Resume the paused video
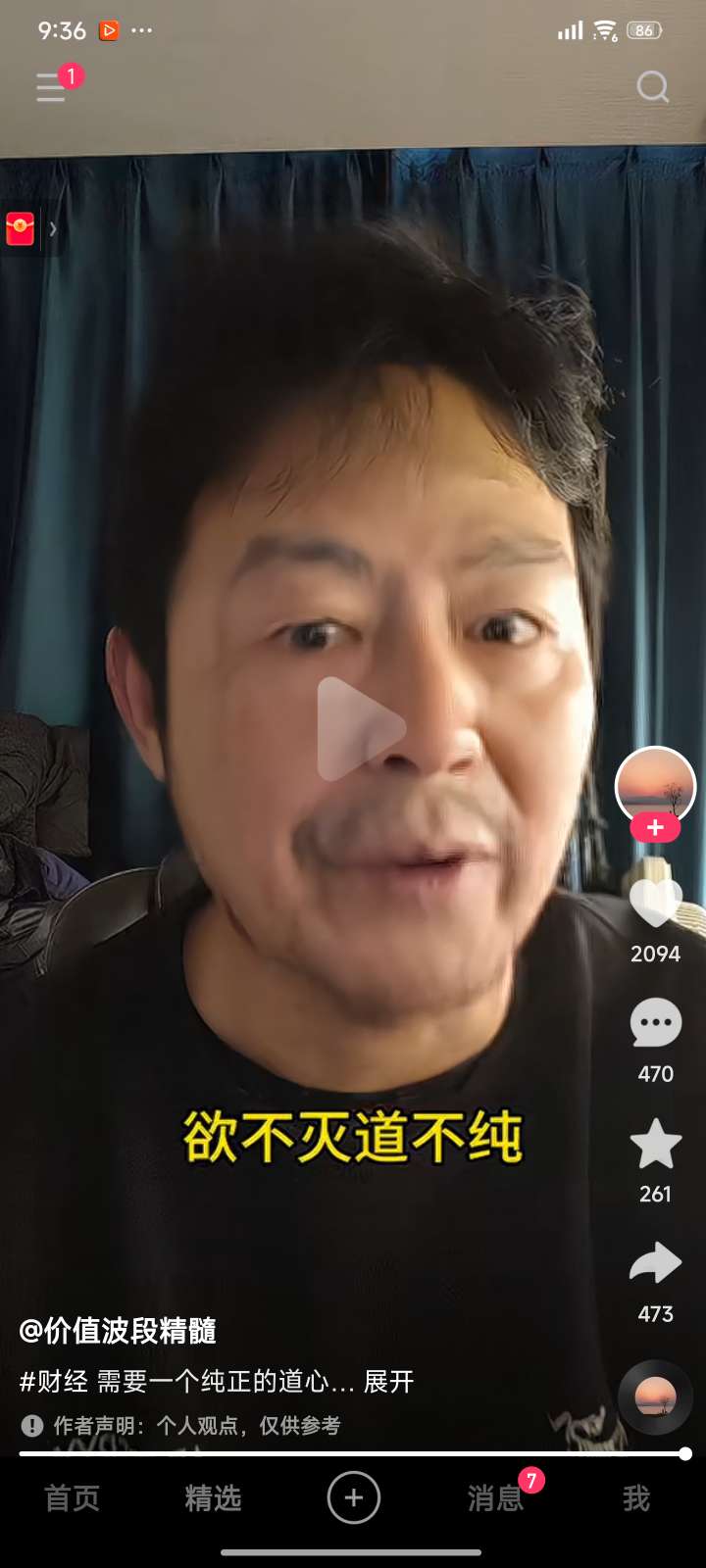Viewport: 706px width, 1568px height. (359, 728)
